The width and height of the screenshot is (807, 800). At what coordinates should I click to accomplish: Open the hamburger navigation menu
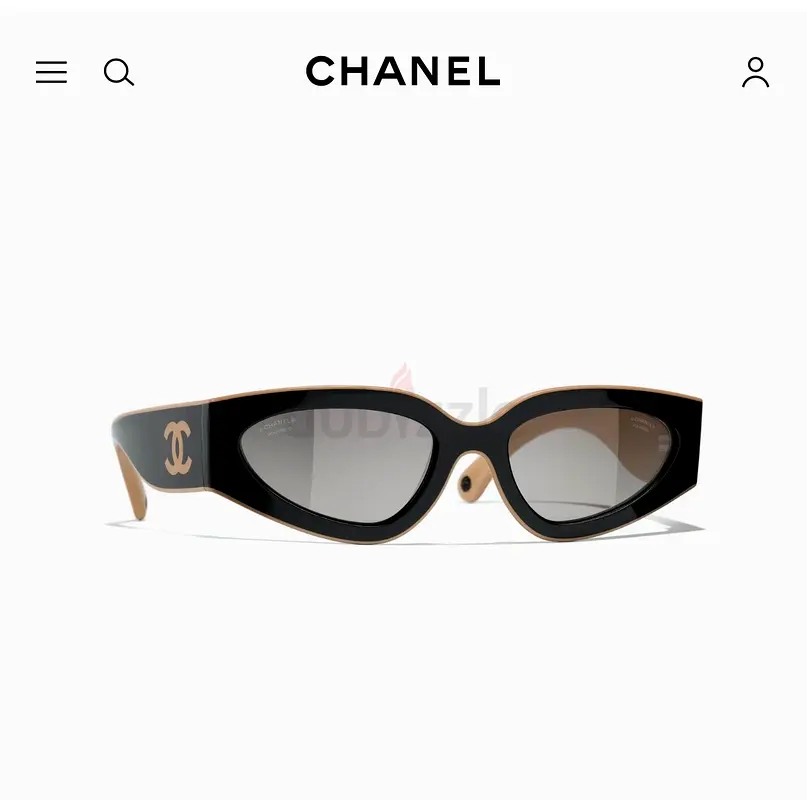51,72
